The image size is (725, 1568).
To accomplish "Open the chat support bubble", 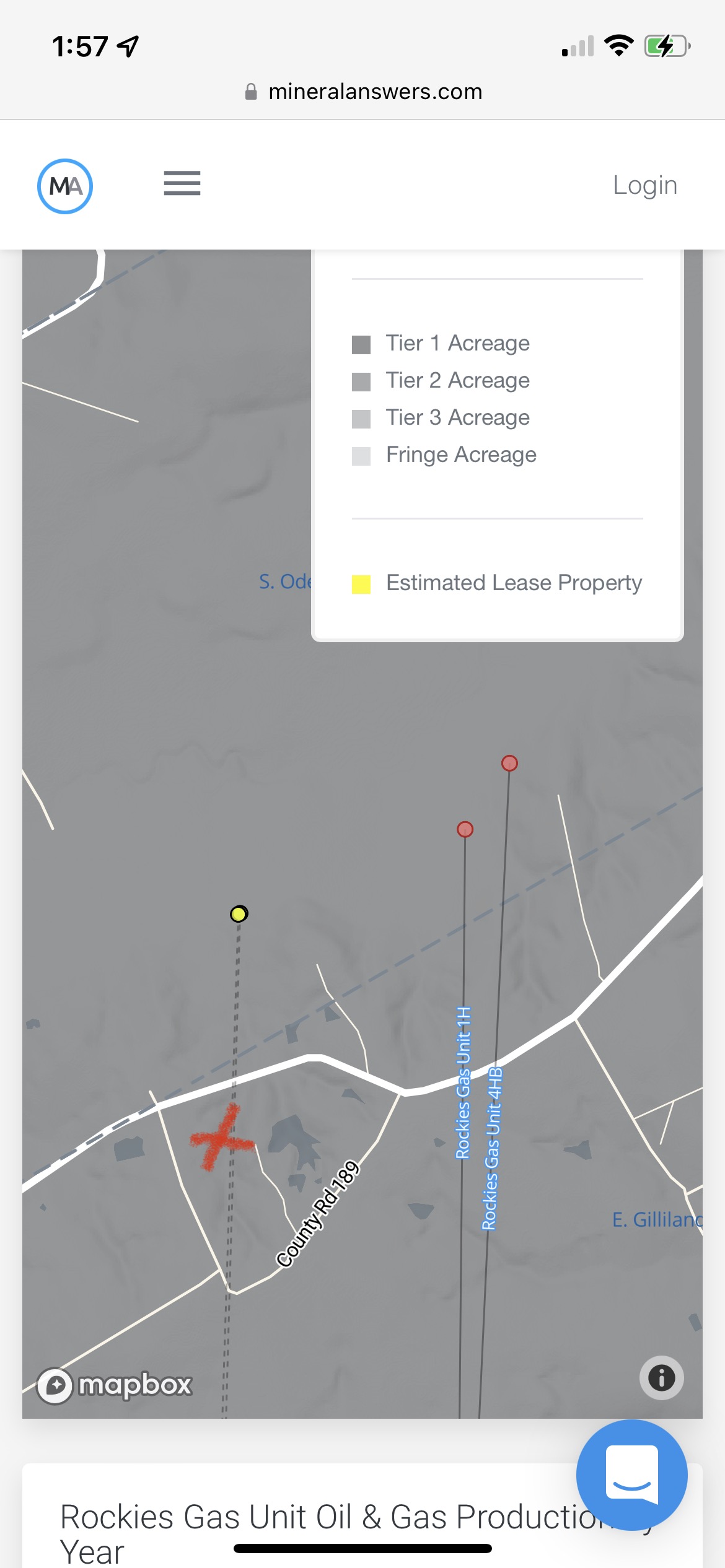I will [631, 1475].
